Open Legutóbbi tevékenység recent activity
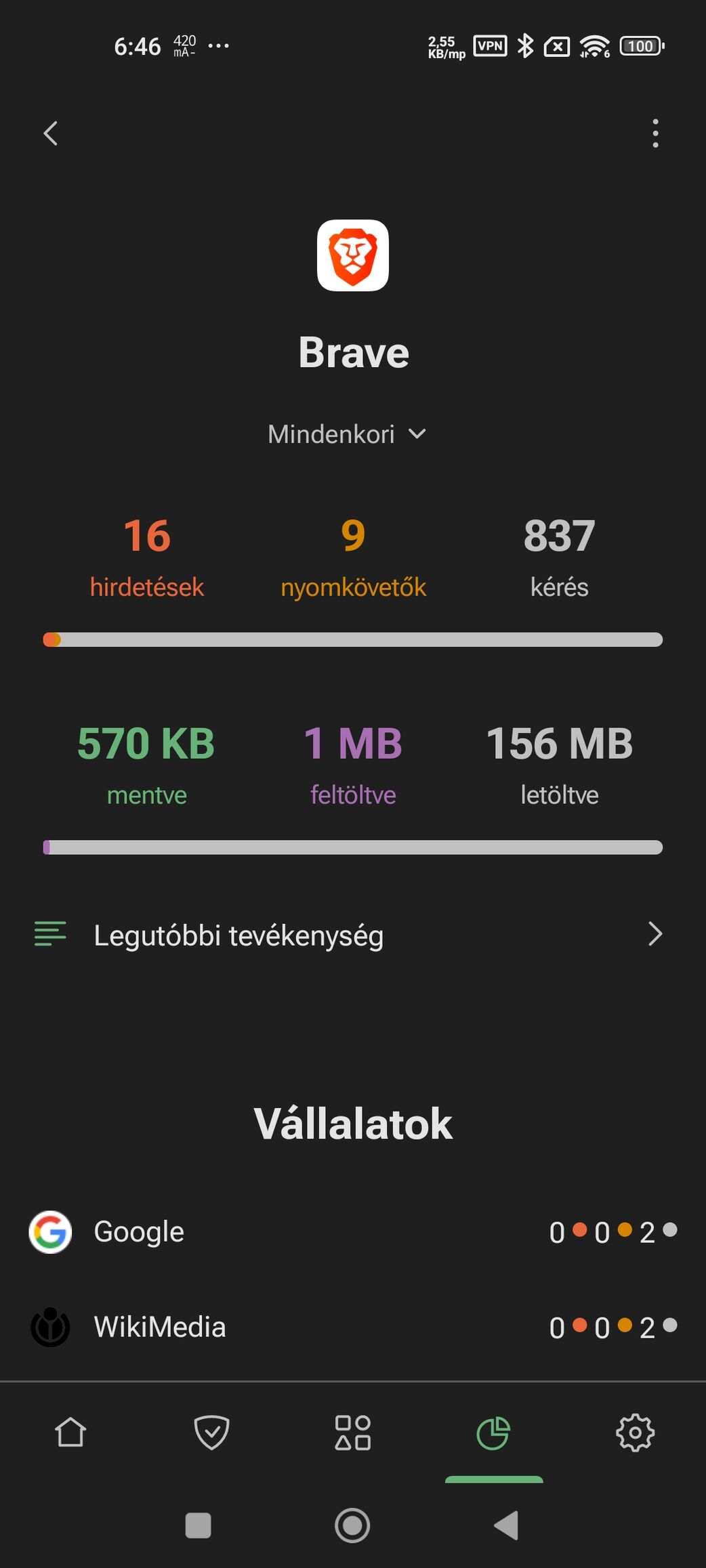The height and width of the screenshot is (1568, 706). point(353,935)
